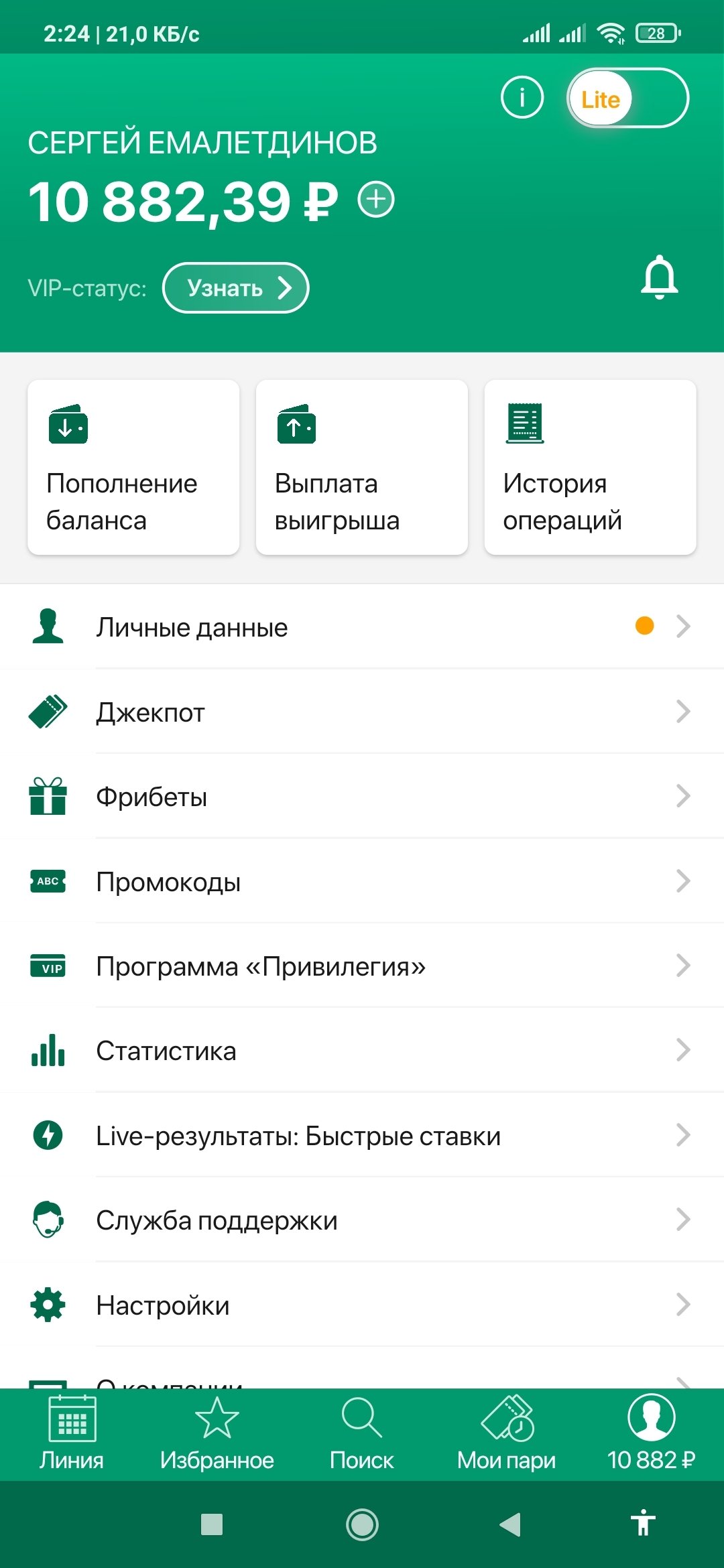The width and height of the screenshot is (724, 1568).
Task: Open the История операций card
Action: [x=590, y=468]
